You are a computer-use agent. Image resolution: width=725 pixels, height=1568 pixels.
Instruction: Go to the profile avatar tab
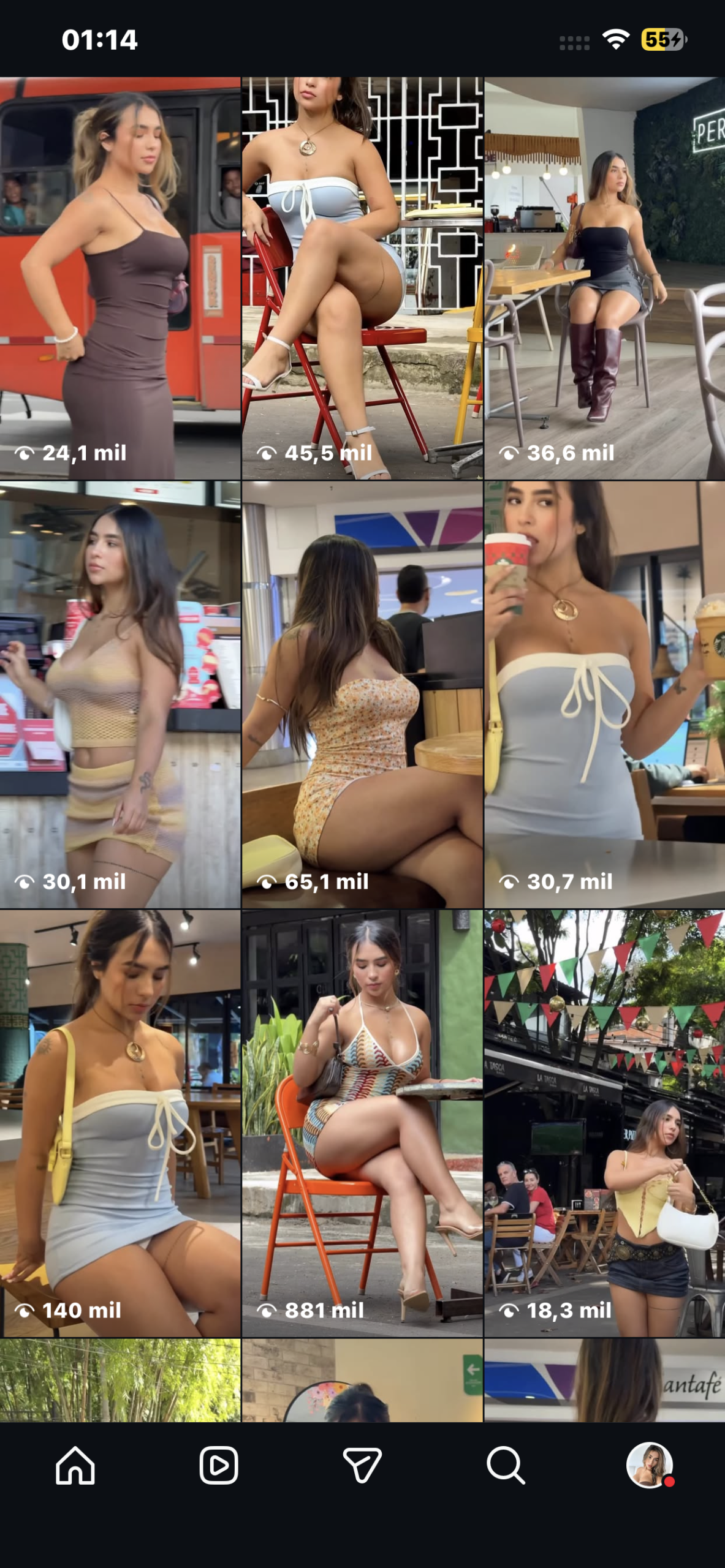[649, 1466]
